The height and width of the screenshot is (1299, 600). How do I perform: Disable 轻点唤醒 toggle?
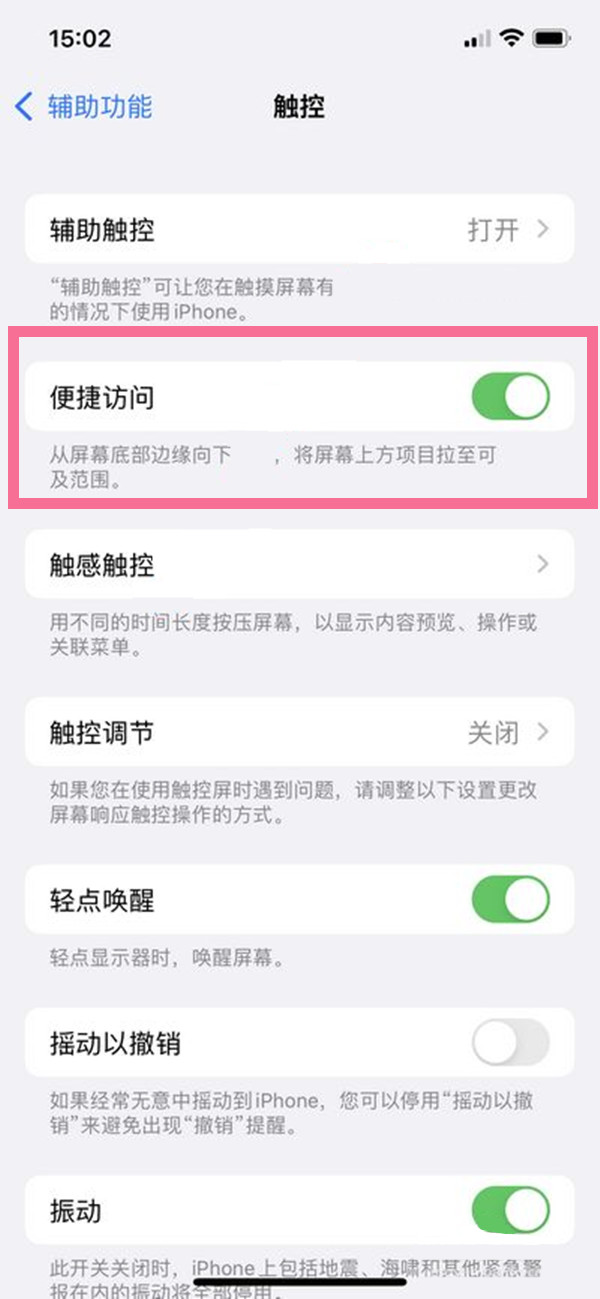tap(510, 900)
